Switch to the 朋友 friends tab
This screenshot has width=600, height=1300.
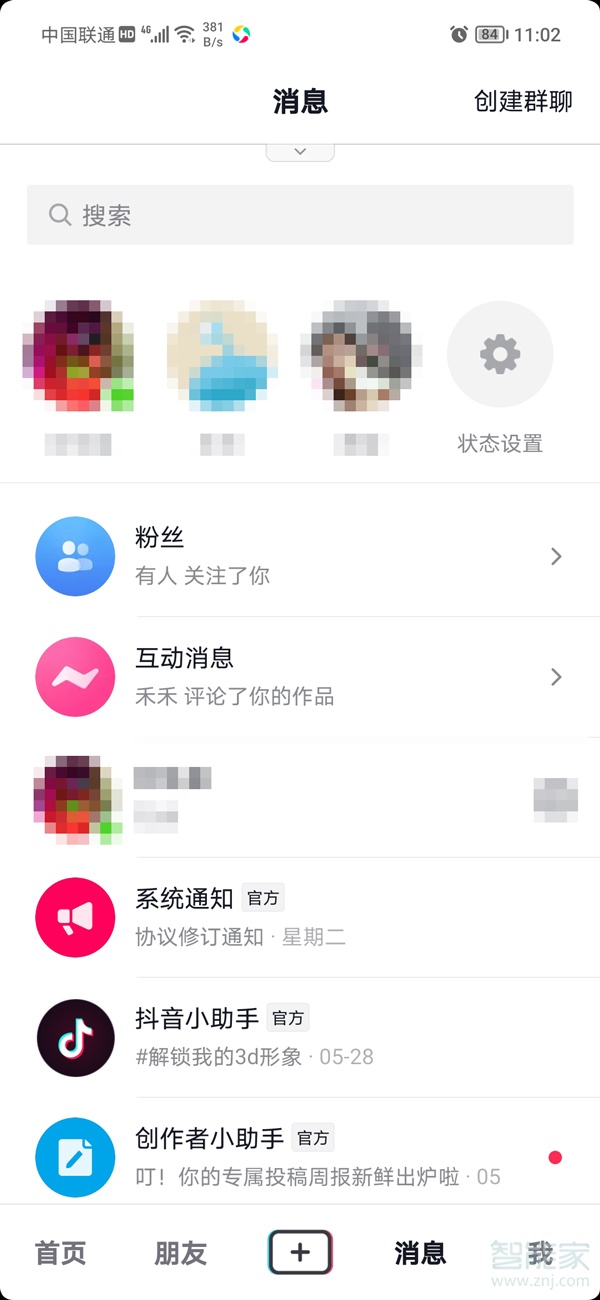[x=180, y=1253]
